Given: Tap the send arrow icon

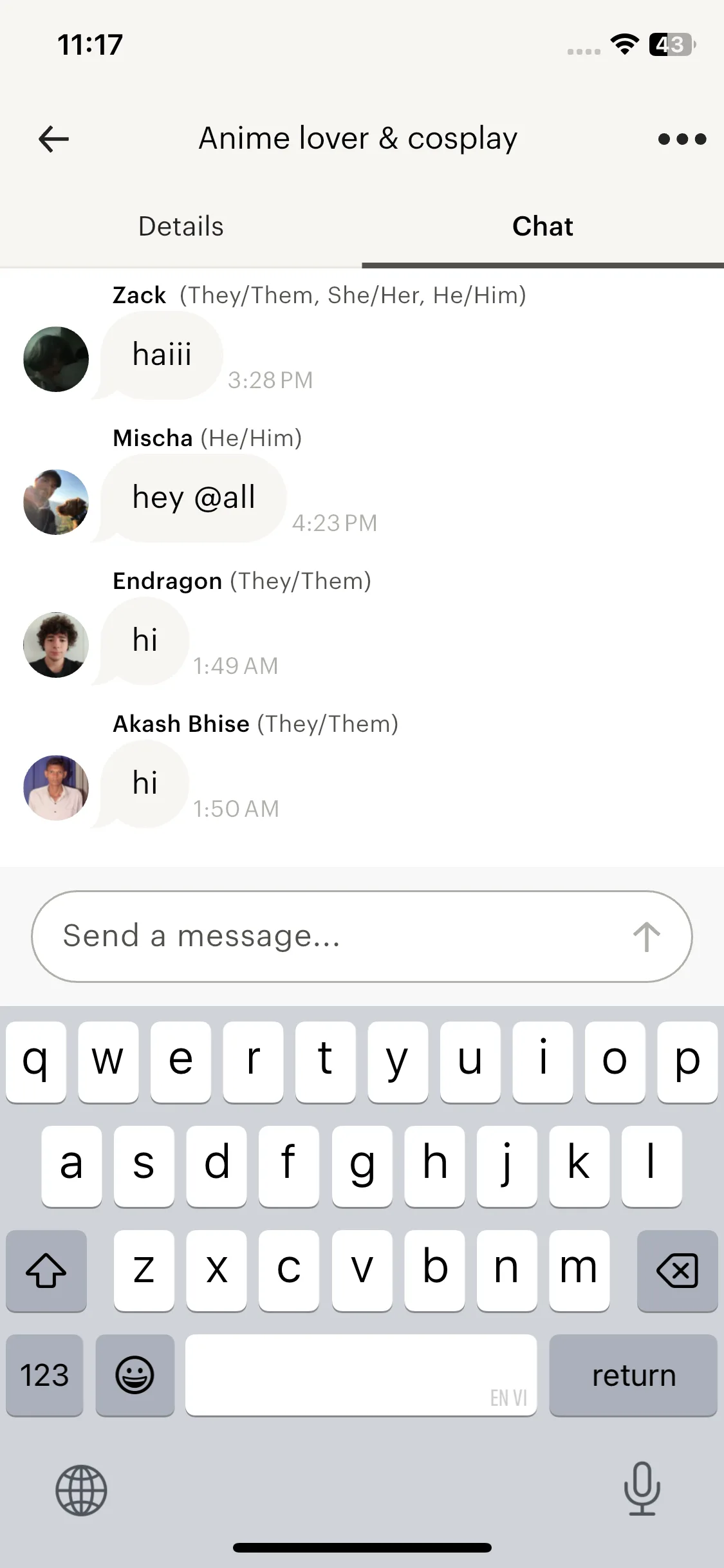Looking at the screenshot, I should [x=646, y=937].
